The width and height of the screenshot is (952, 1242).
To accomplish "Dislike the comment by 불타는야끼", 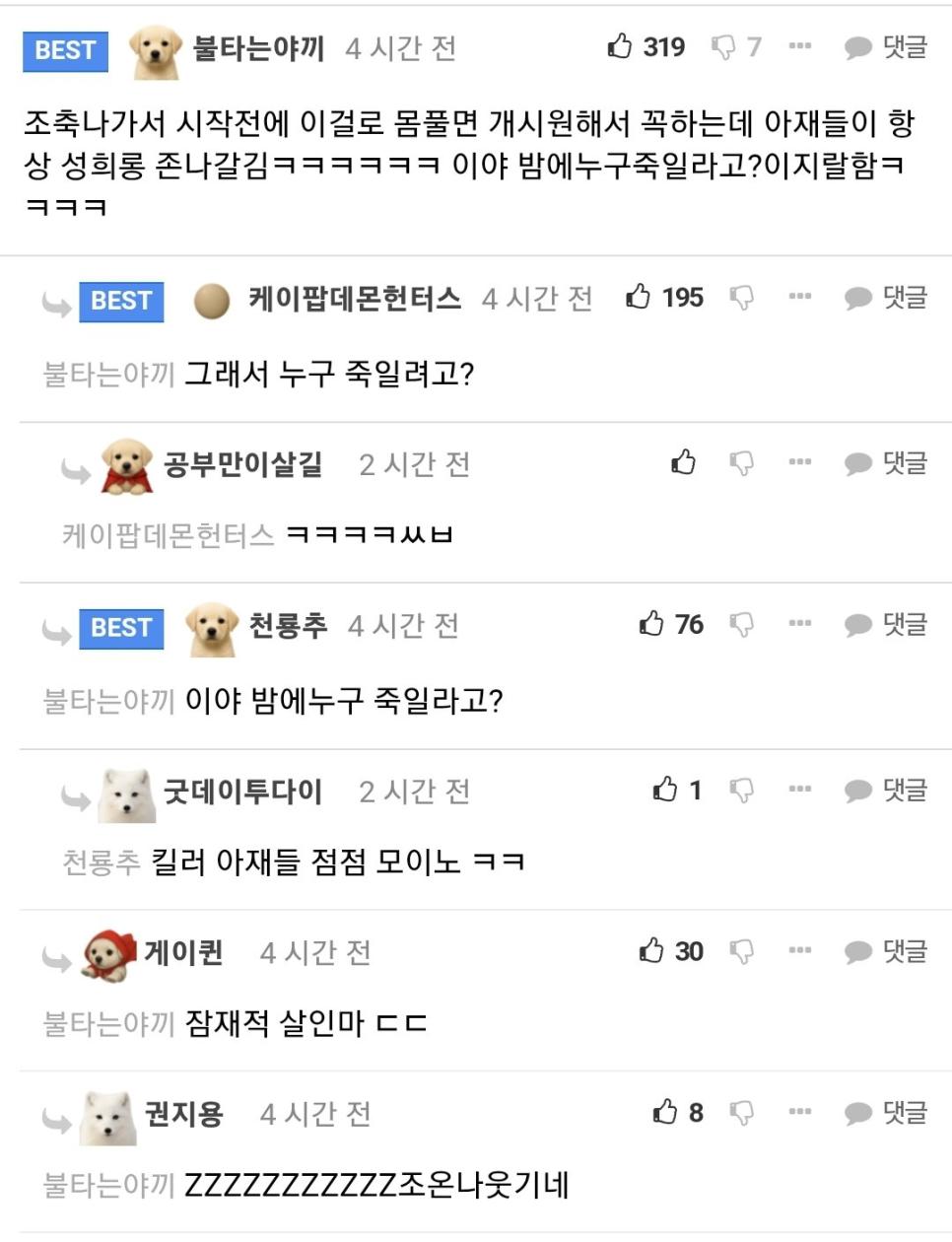I will pos(724,46).
